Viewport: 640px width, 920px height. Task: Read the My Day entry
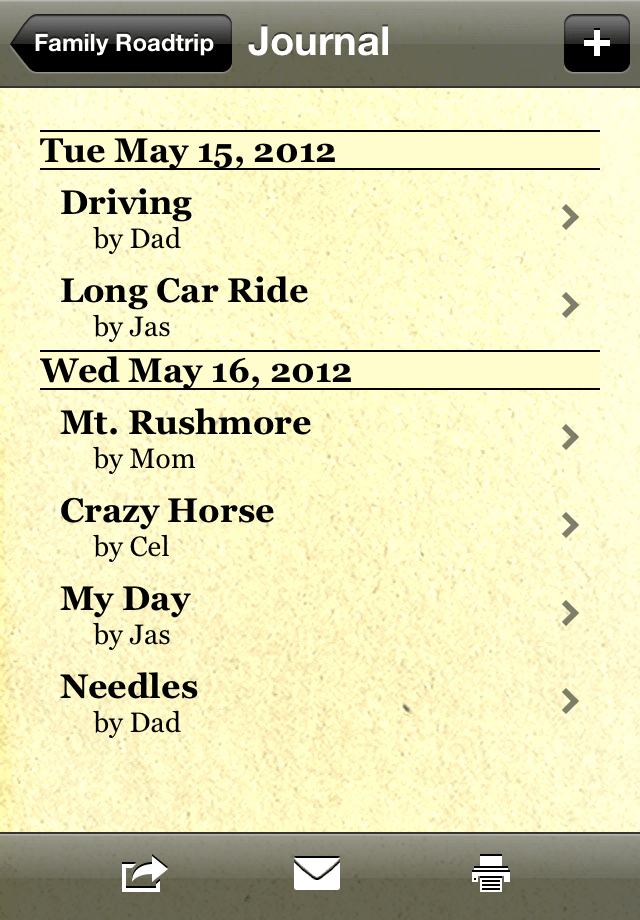pyautogui.click(x=320, y=614)
